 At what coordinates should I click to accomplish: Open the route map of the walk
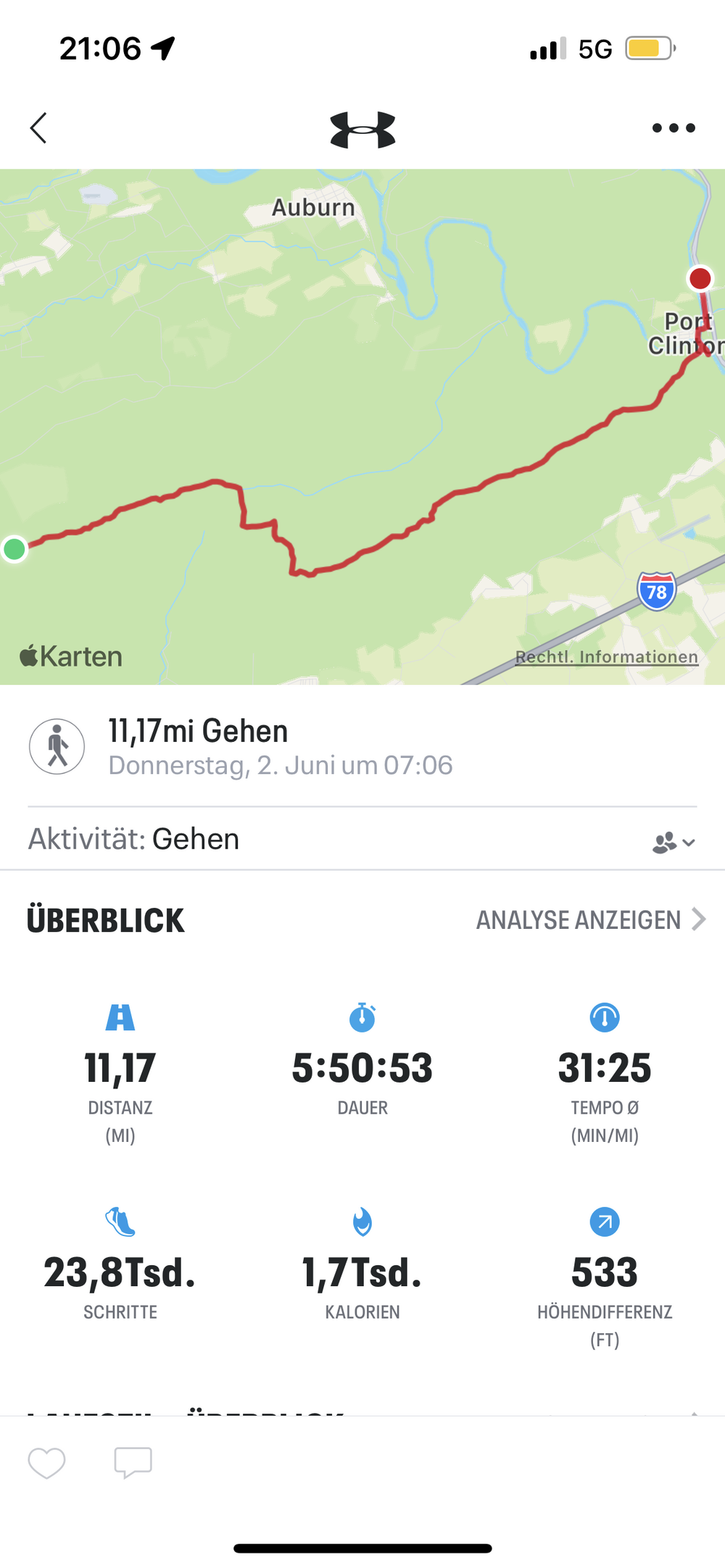362,427
